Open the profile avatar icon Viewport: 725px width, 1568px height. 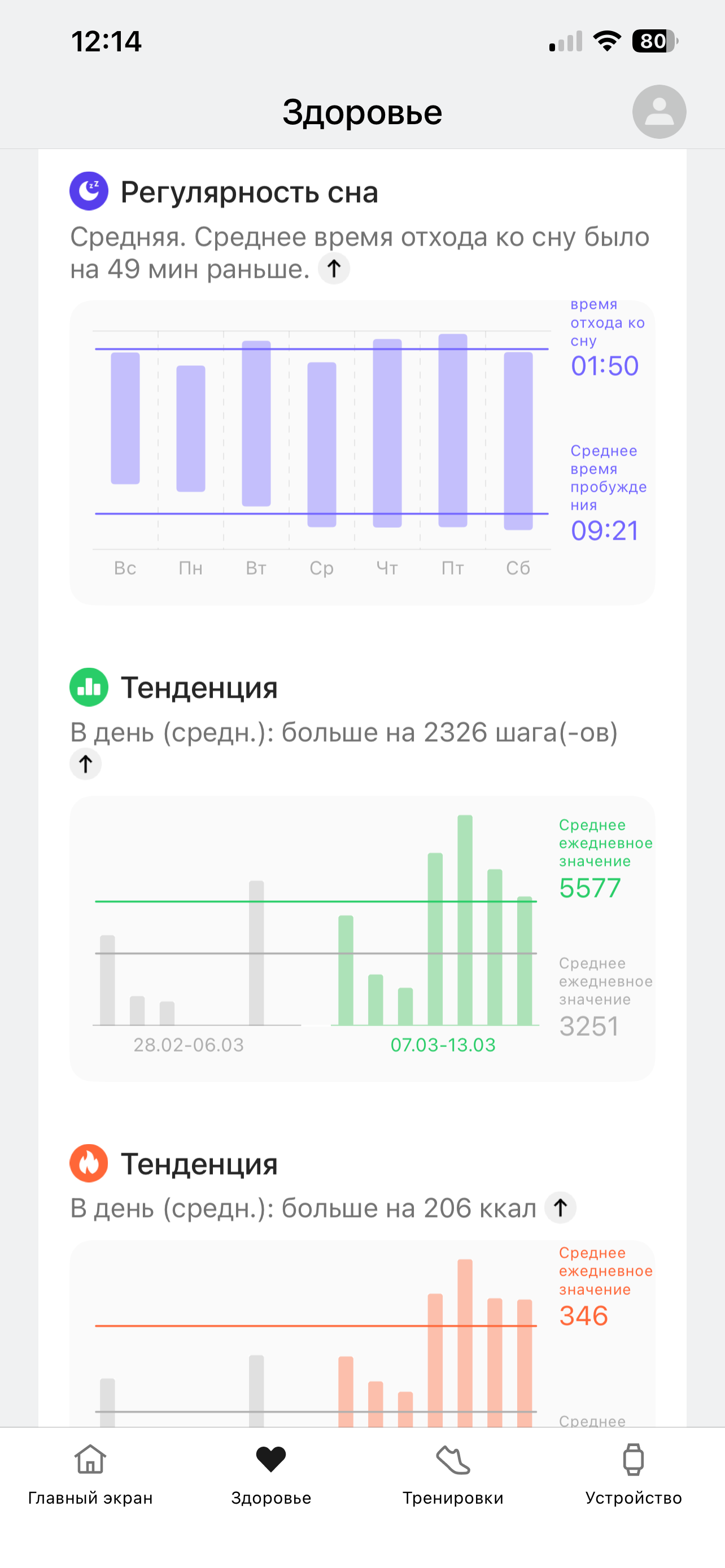click(658, 112)
